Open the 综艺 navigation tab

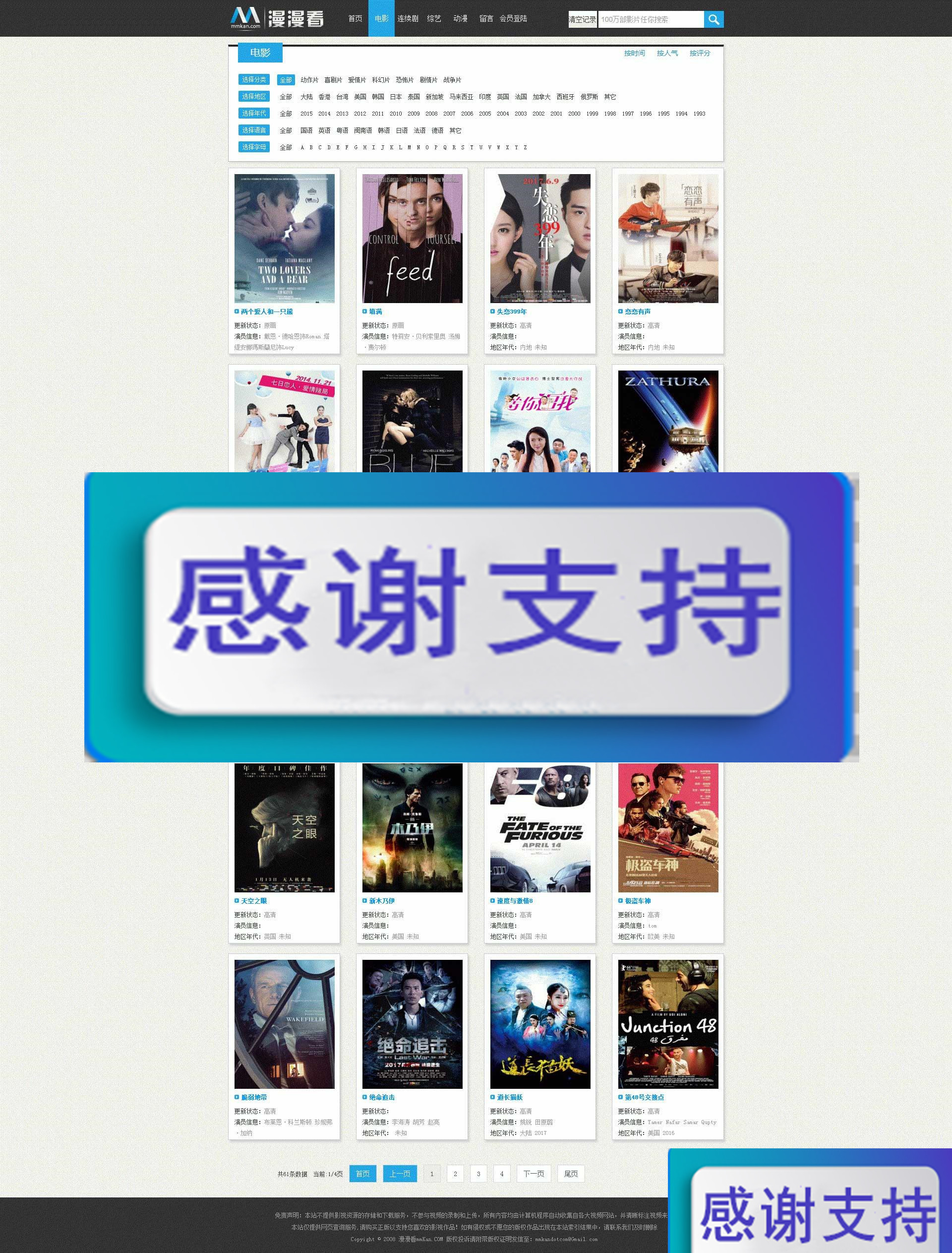tap(434, 19)
